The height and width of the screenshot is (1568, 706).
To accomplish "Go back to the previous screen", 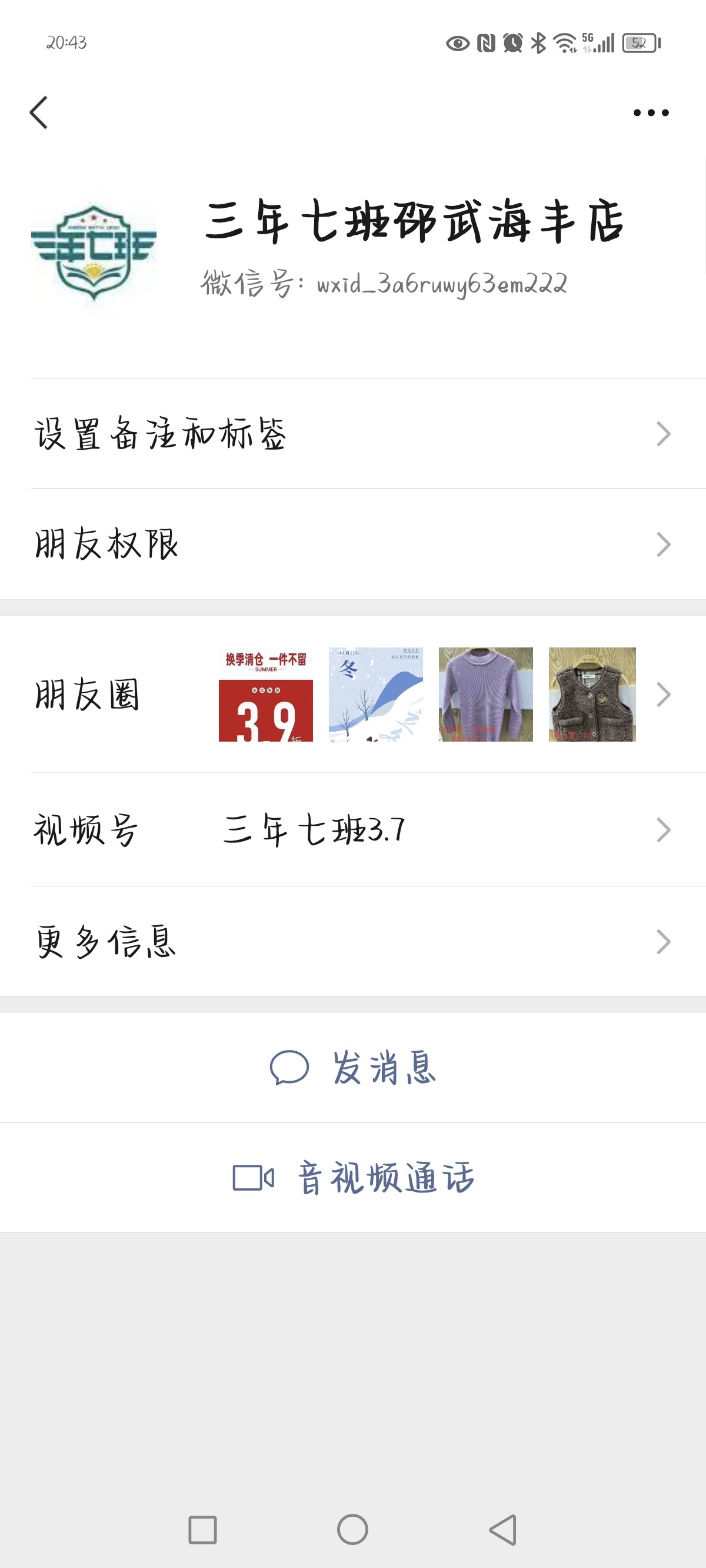I will 39,112.
